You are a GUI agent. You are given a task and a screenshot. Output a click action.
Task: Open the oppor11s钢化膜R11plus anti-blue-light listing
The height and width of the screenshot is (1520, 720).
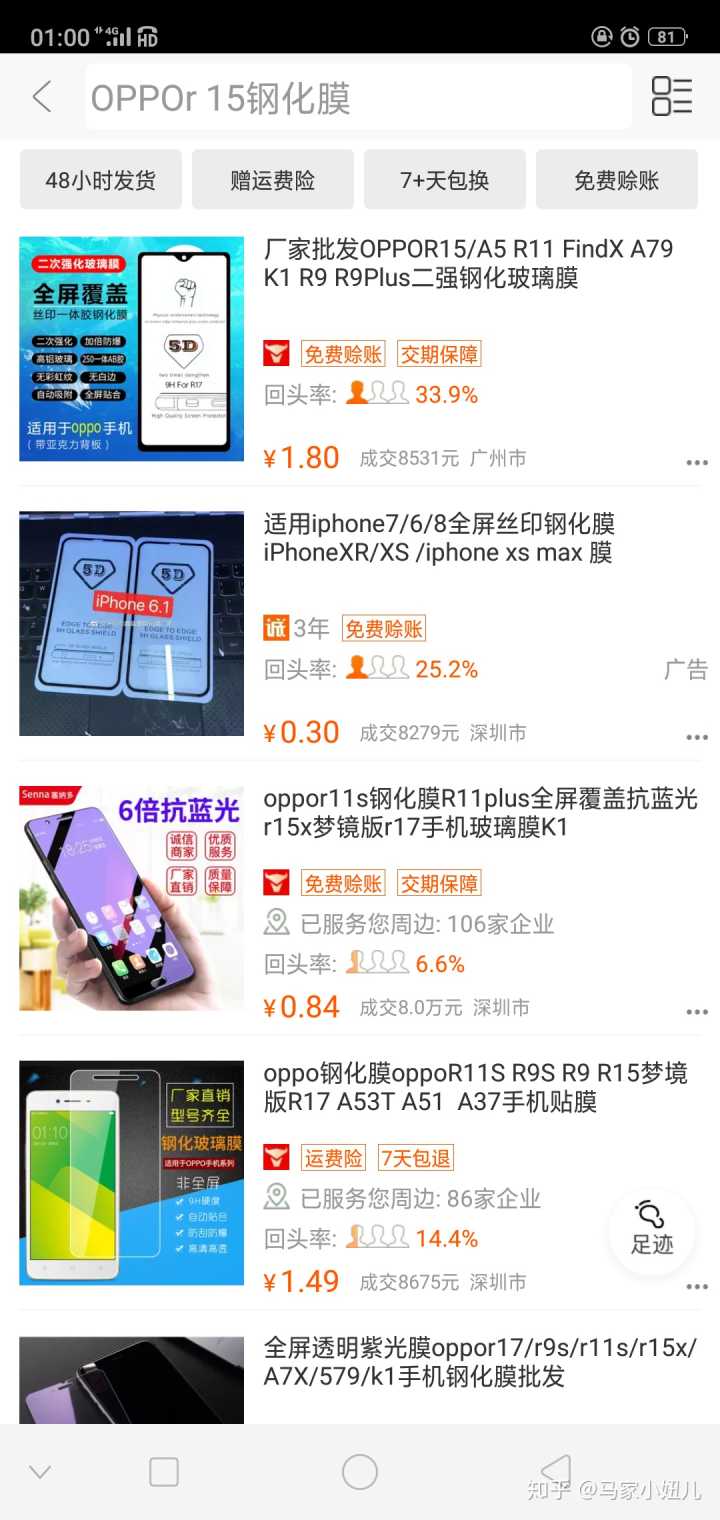(480, 812)
